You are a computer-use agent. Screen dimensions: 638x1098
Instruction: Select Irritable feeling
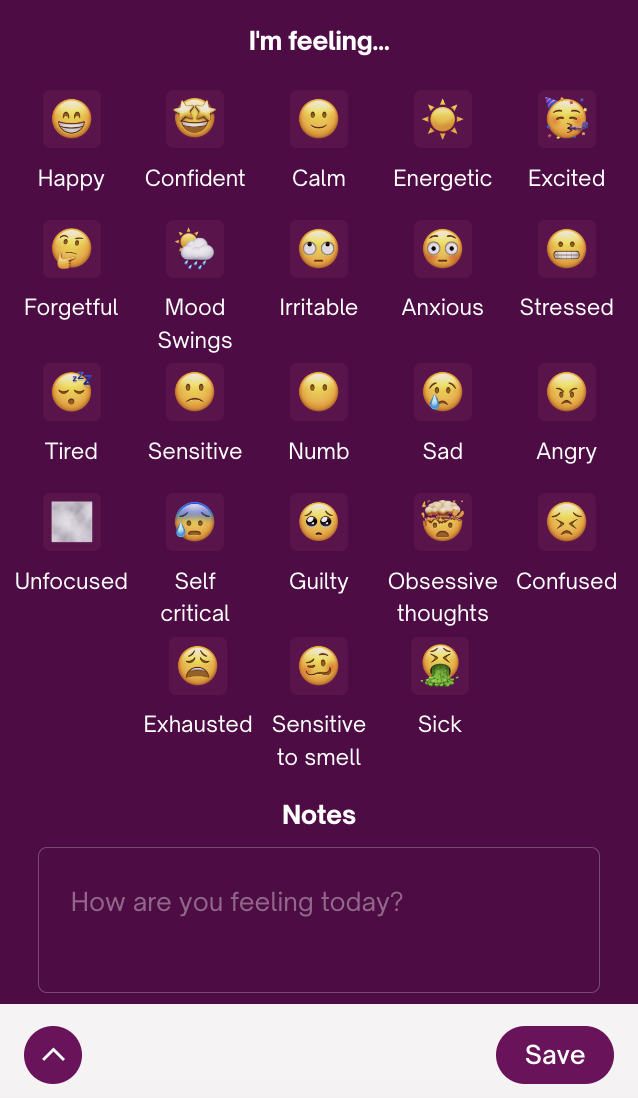319,249
